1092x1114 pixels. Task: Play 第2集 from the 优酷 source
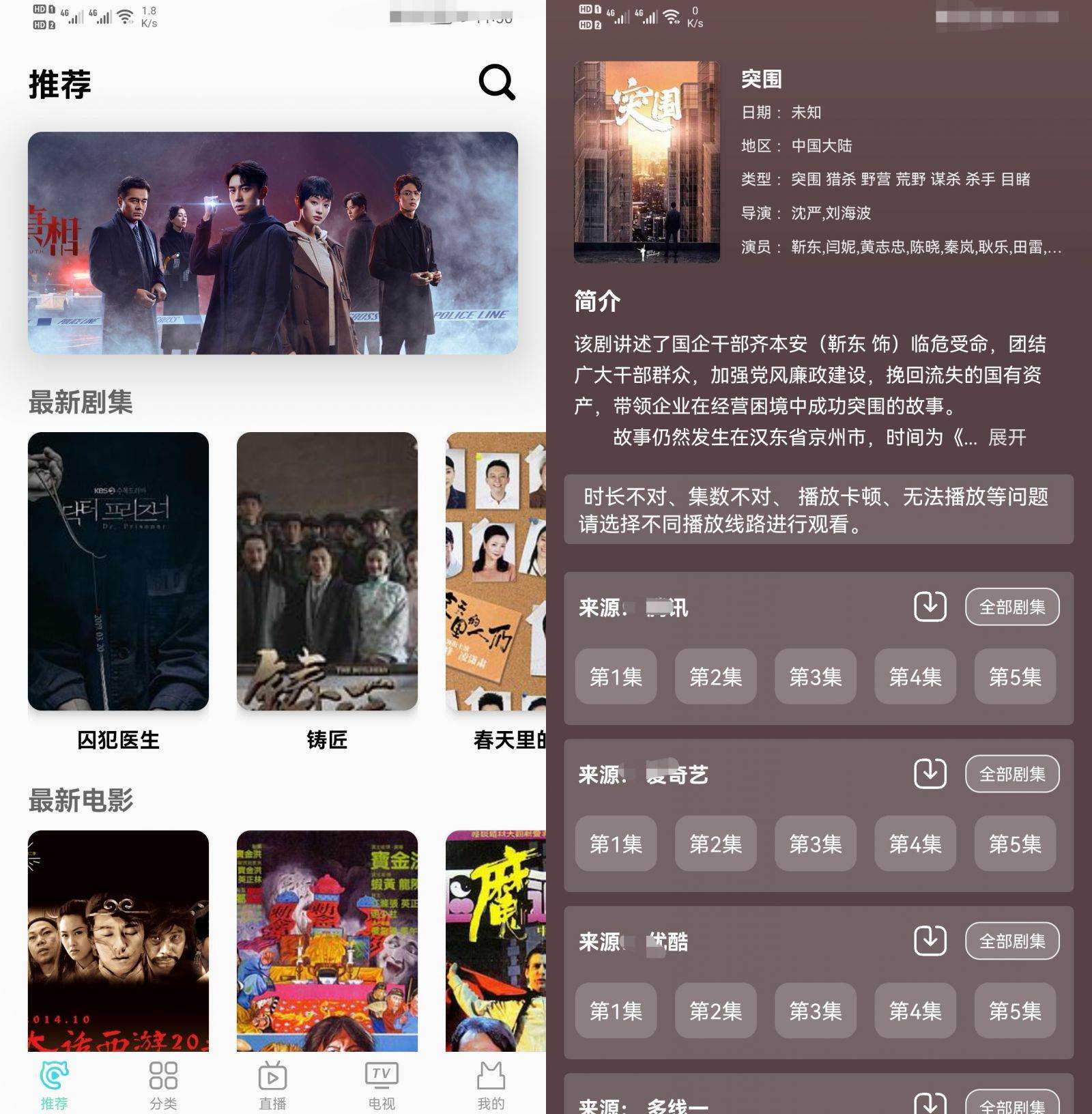tap(716, 1012)
